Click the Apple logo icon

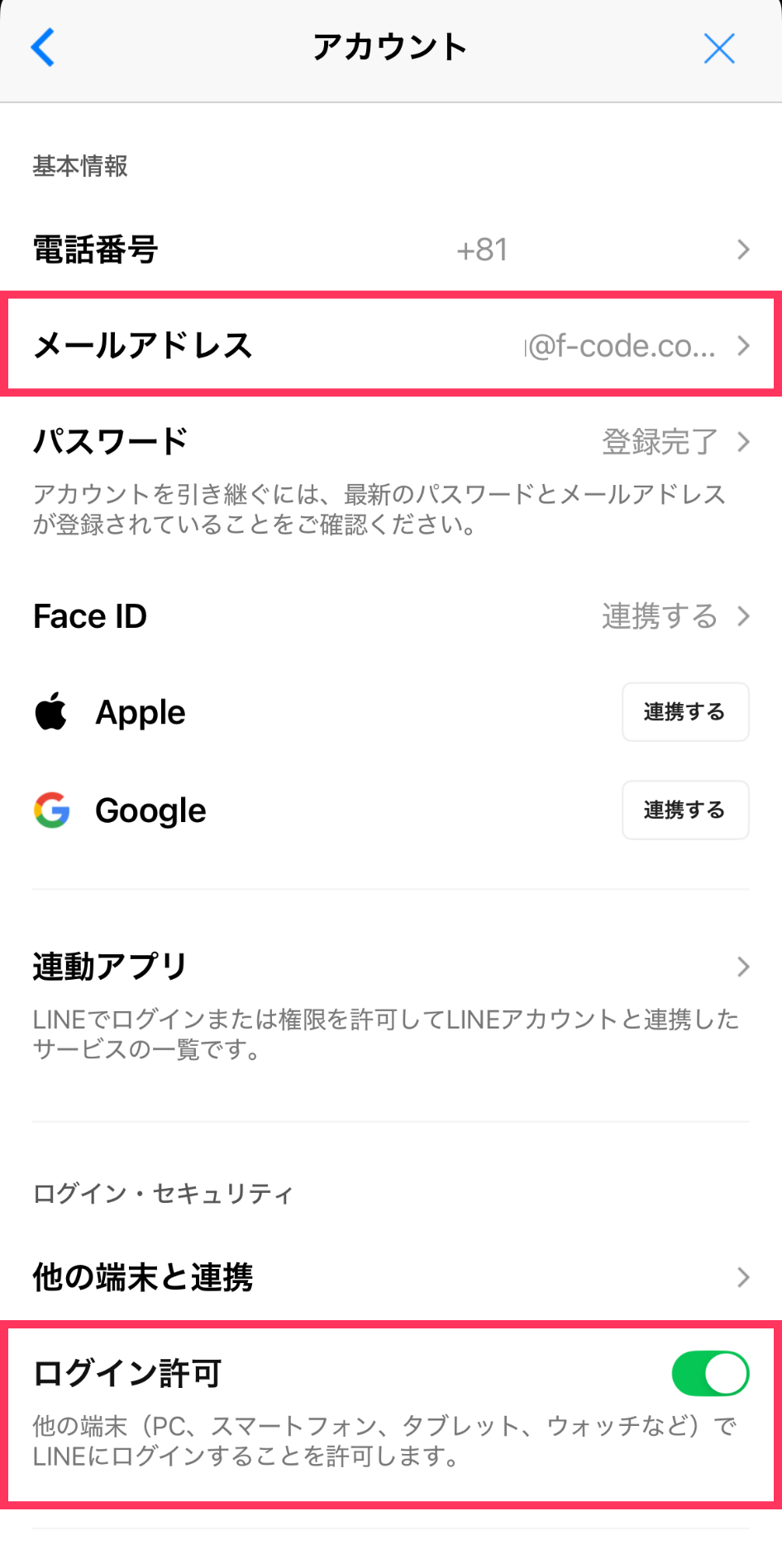52,711
